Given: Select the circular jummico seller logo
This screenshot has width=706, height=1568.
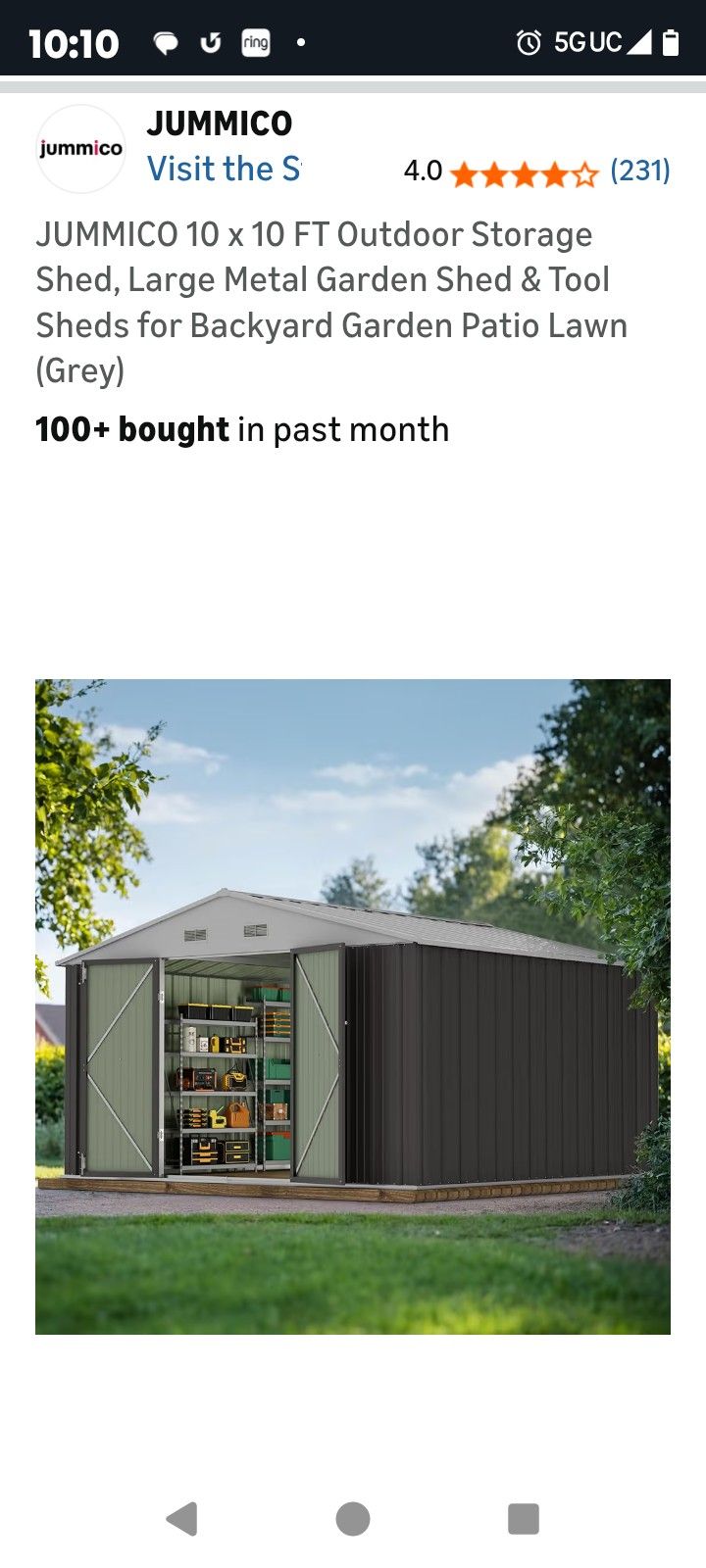Looking at the screenshot, I should (80, 147).
